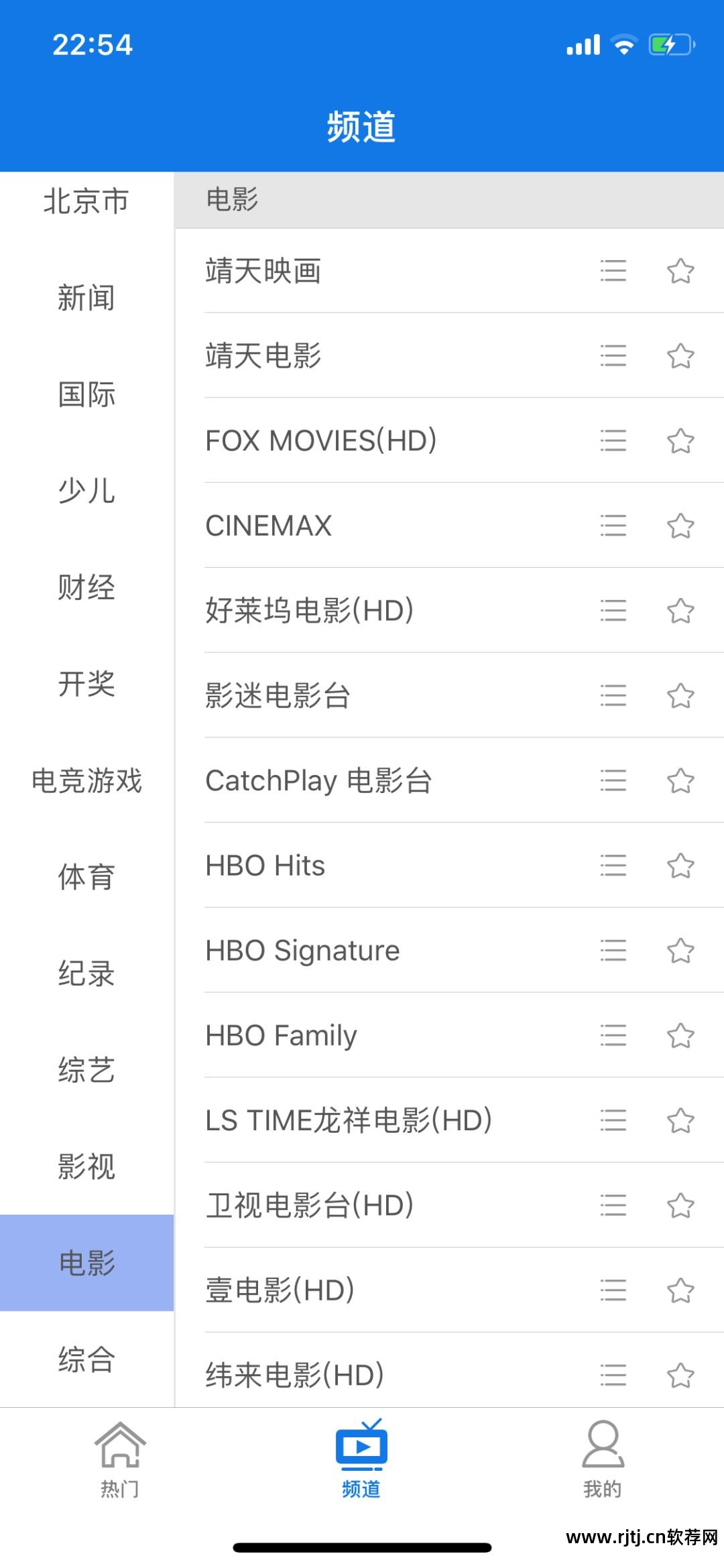This screenshot has width=724, height=1568.
Task: Add 好莱坞电影(HD) to favorites
Action: click(680, 611)
